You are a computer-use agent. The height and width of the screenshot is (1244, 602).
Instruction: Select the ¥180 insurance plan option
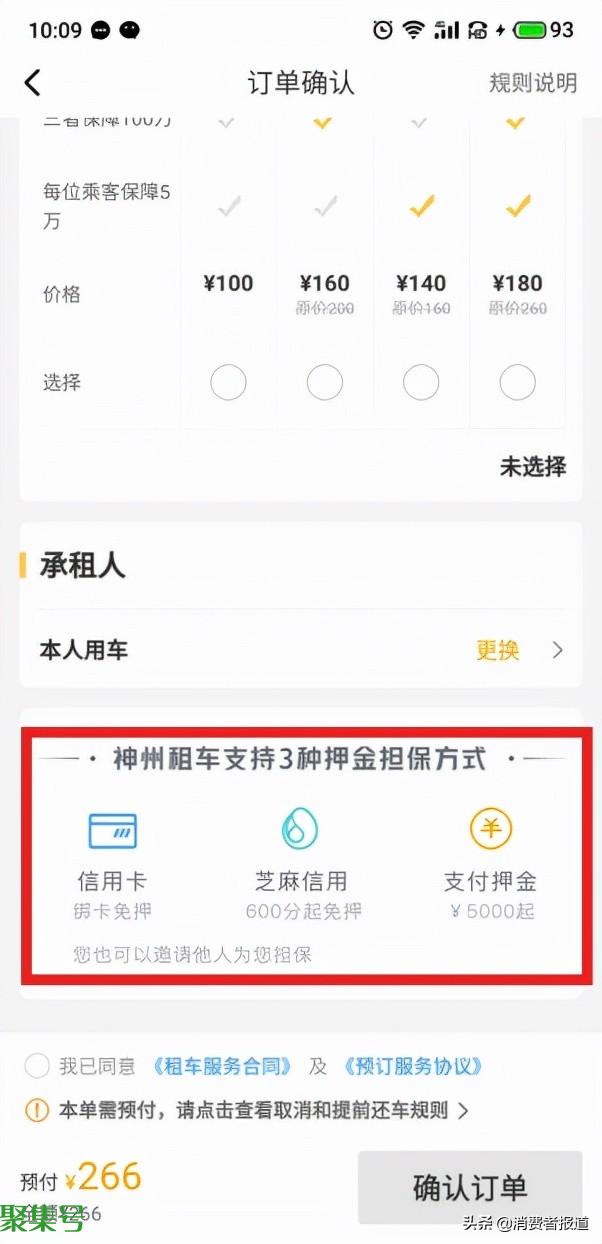[x=517, y=382]
